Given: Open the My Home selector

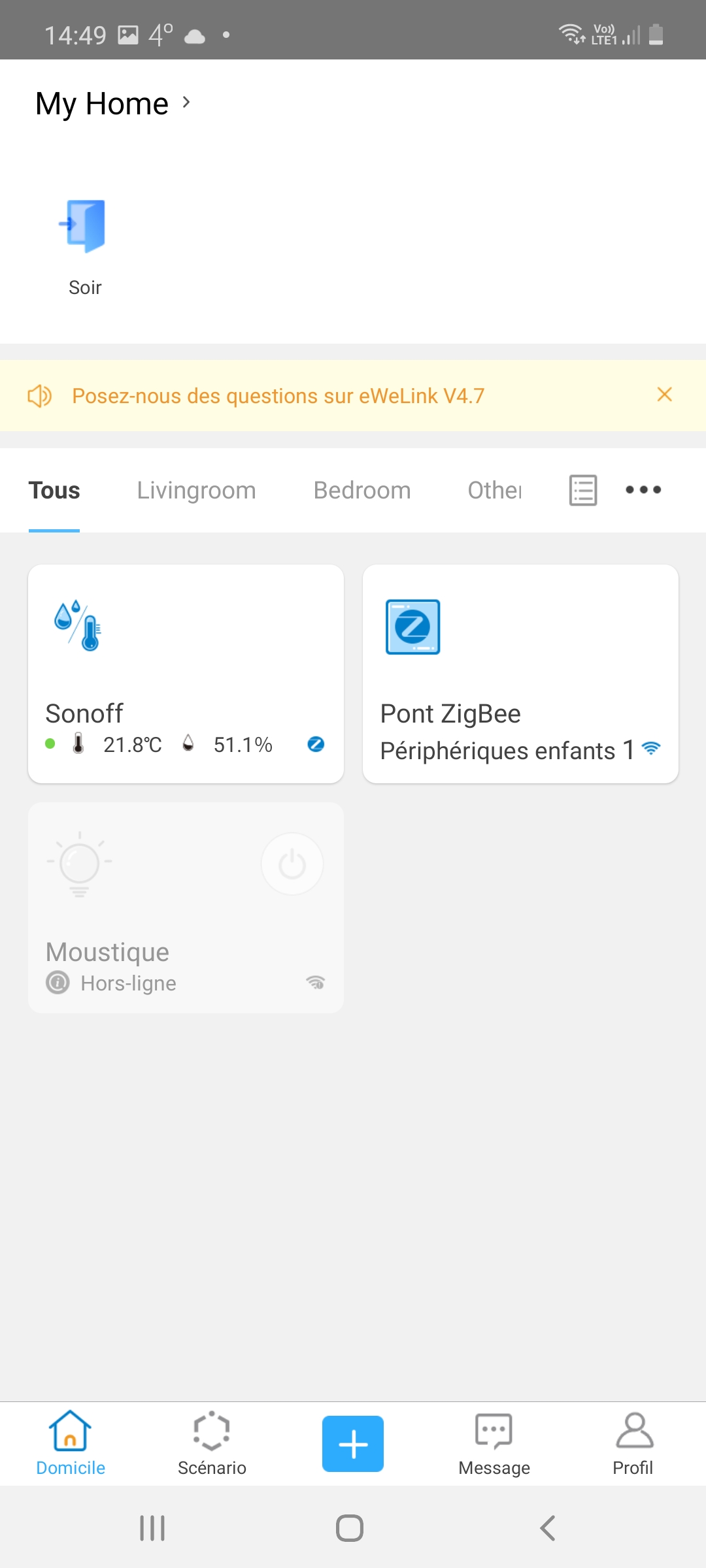Looking at the screenshot, I should click(113, 103).
